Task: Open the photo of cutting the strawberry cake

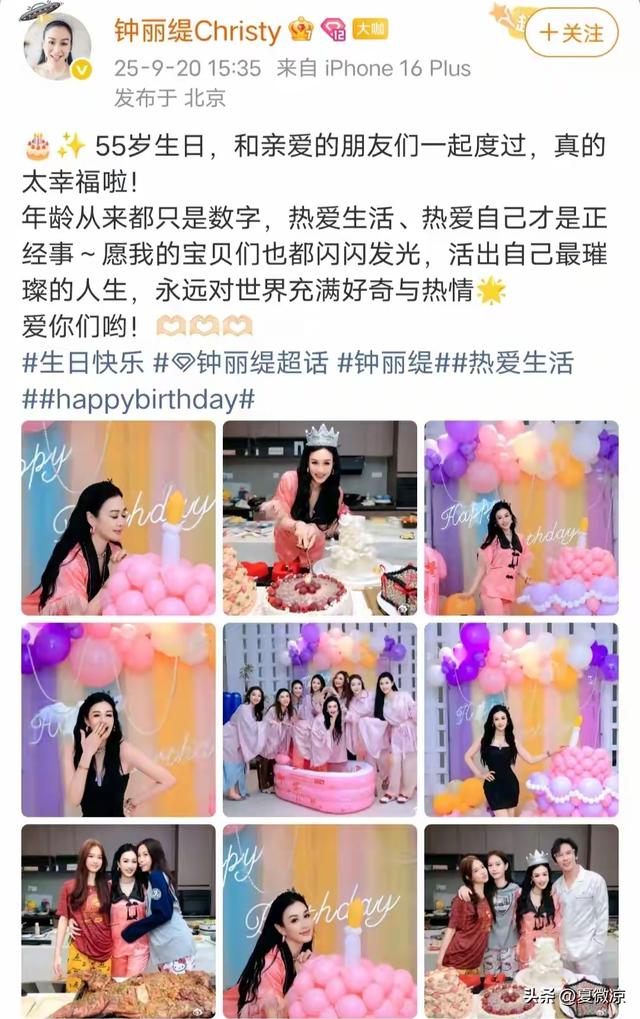Action: click(x=320, y=518)
